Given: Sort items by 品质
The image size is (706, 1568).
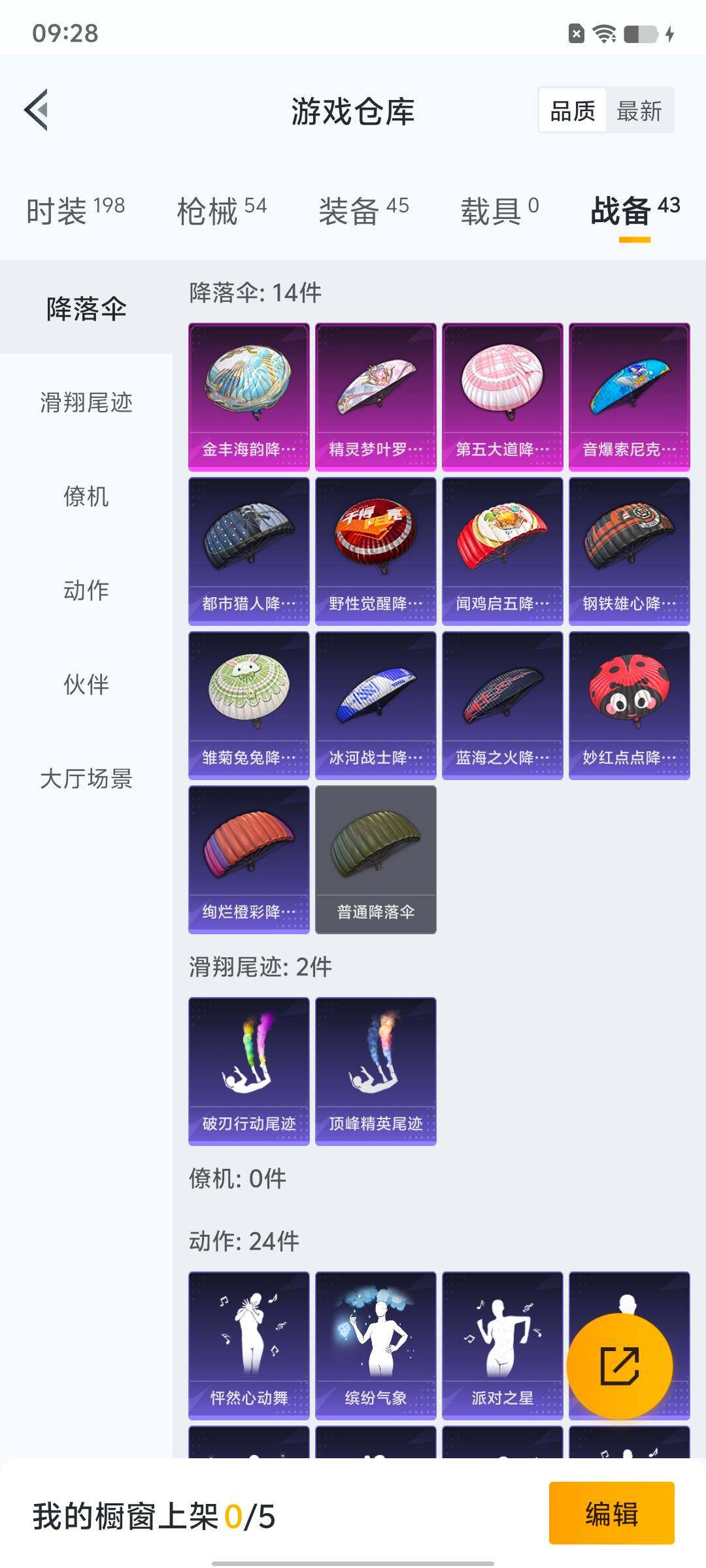Looking at the screenshot, I should click(573, 110).
